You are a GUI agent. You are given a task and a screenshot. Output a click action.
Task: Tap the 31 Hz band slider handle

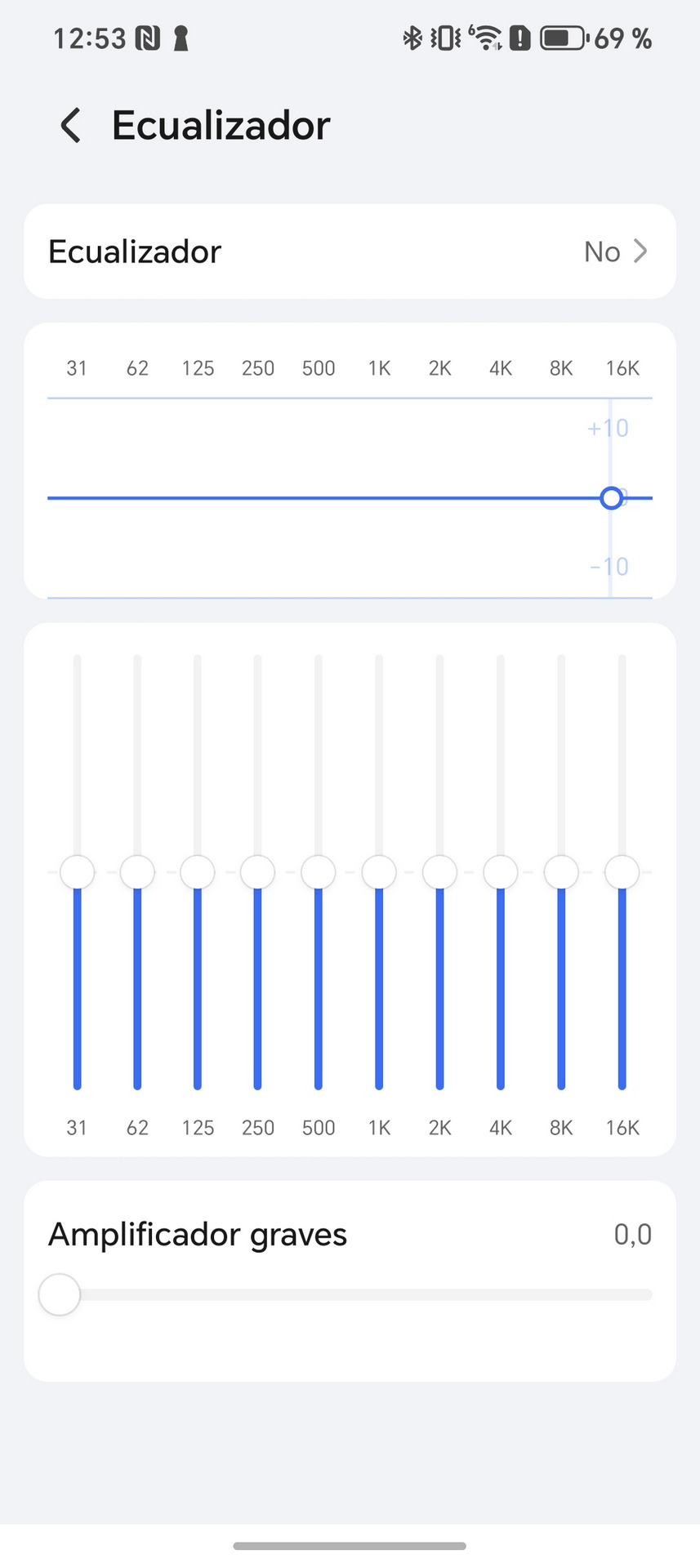point(78,872)
